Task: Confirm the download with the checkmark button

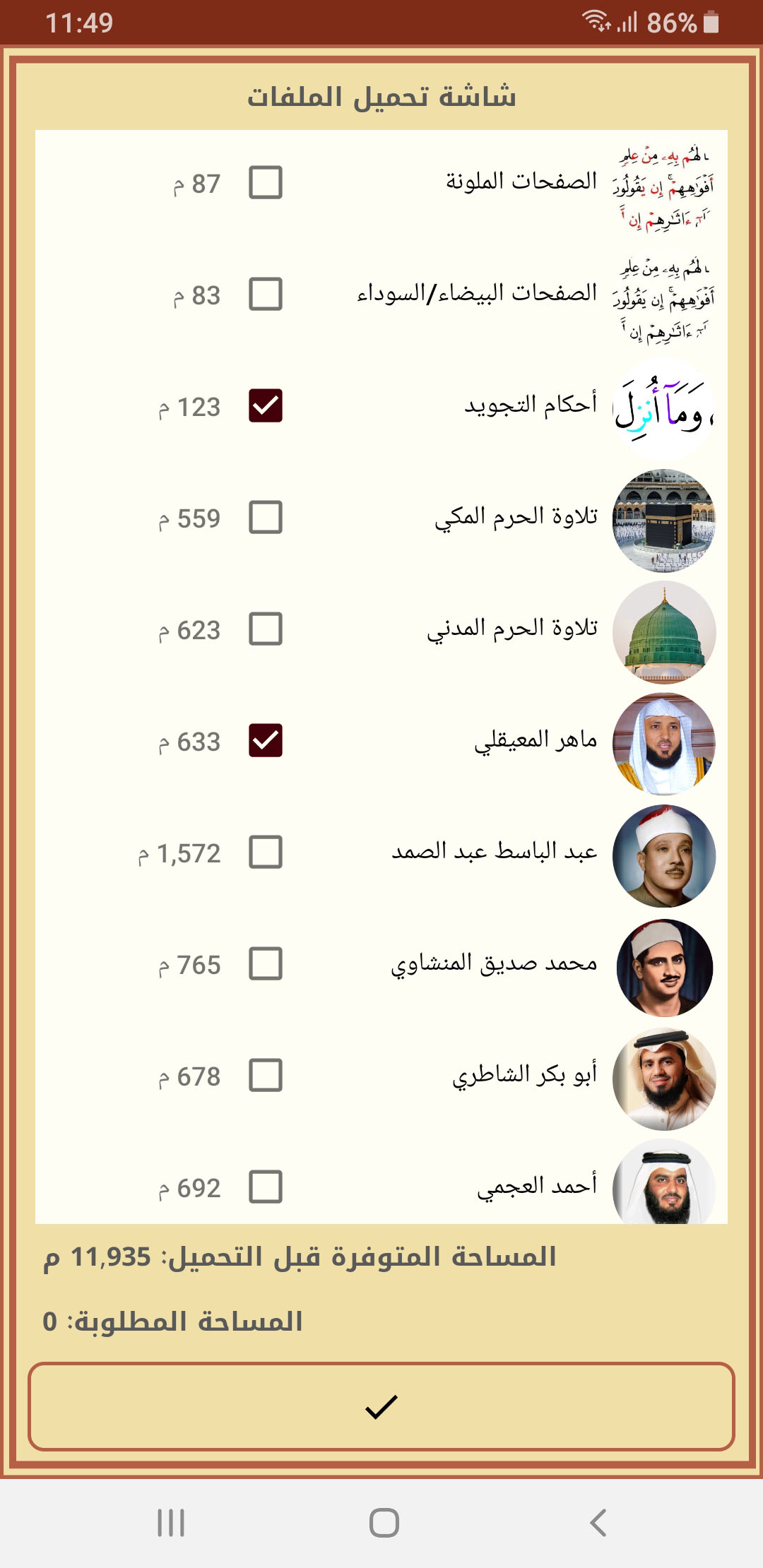Action: point(381,1407)
